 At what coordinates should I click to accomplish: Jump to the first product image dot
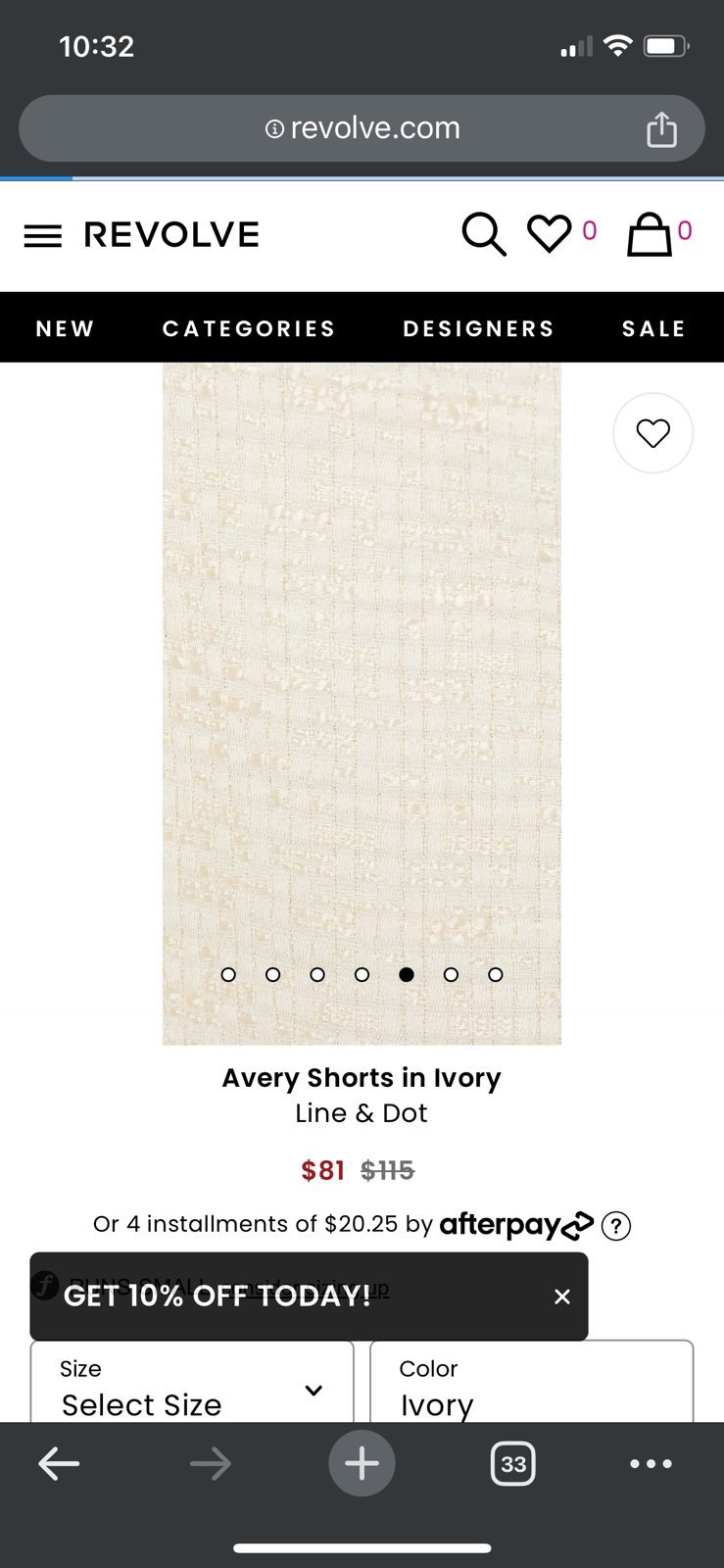coord(228,974)
